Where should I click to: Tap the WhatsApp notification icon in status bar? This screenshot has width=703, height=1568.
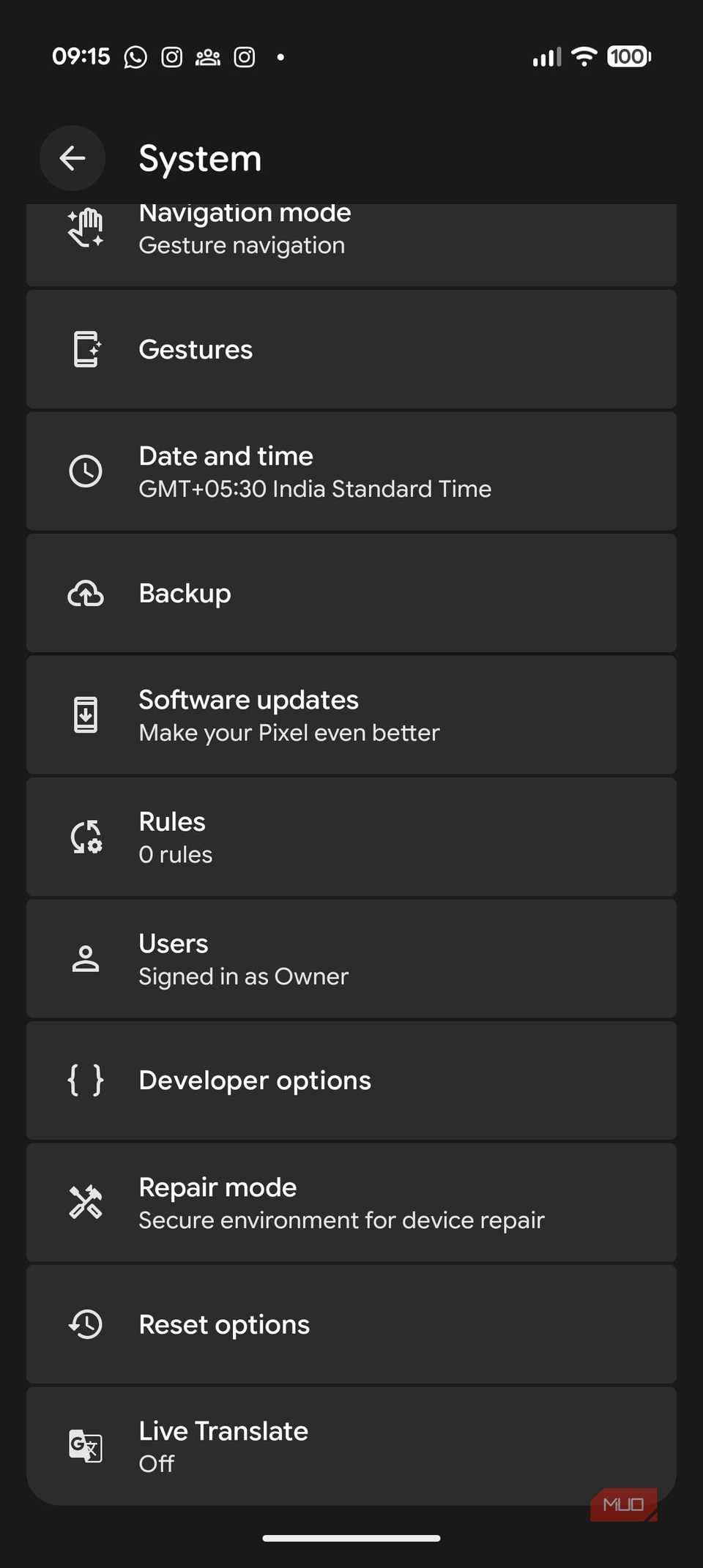click(135, 56)
